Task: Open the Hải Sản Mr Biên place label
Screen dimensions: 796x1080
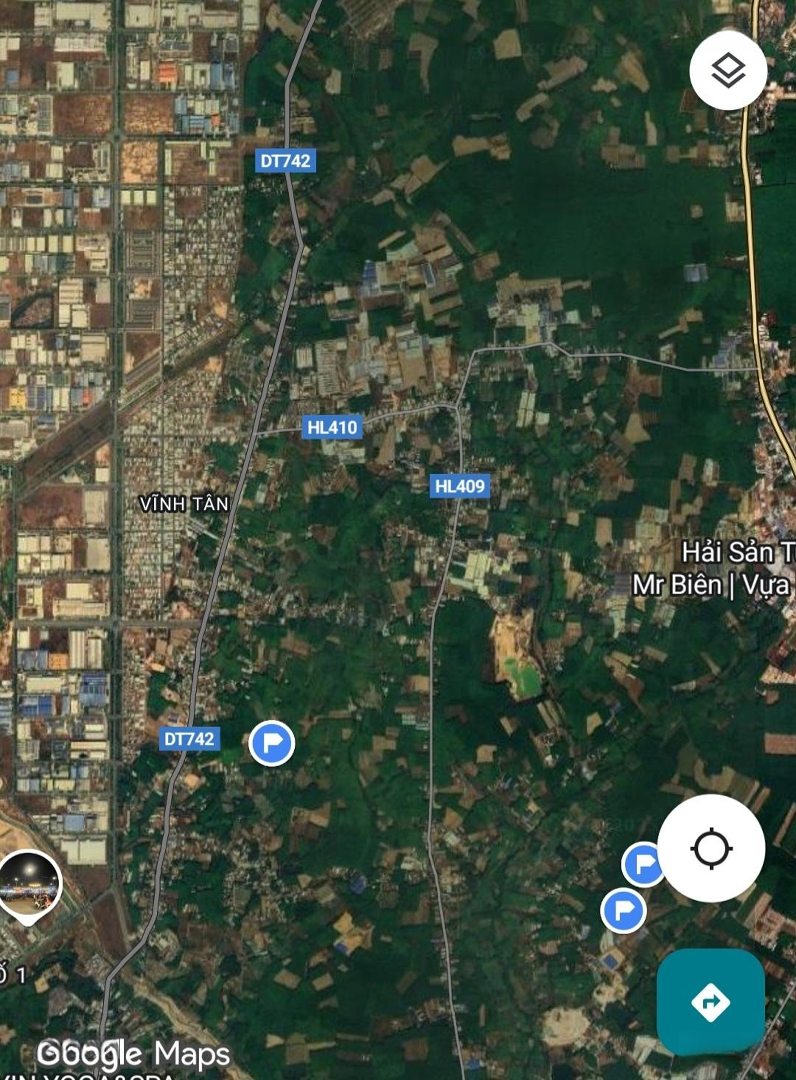Action: (713, 568)
